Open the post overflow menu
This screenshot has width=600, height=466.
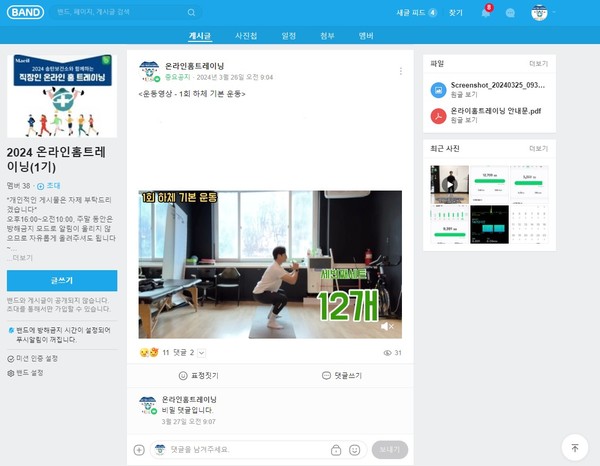[x=401, y=71]
